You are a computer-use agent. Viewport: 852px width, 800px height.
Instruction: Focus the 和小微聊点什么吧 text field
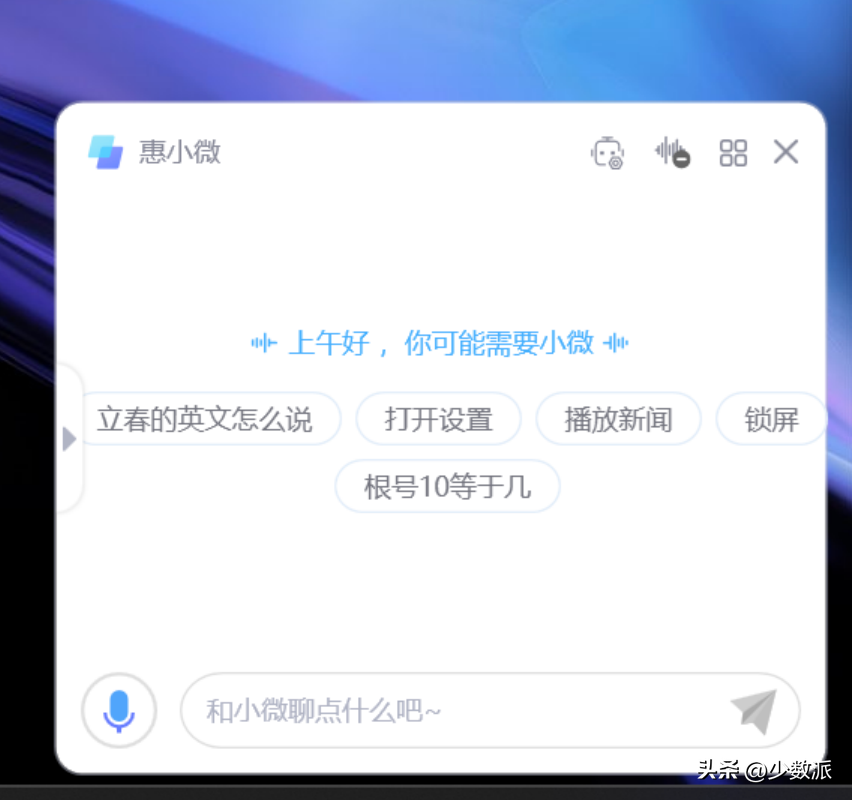pos(450,711)
